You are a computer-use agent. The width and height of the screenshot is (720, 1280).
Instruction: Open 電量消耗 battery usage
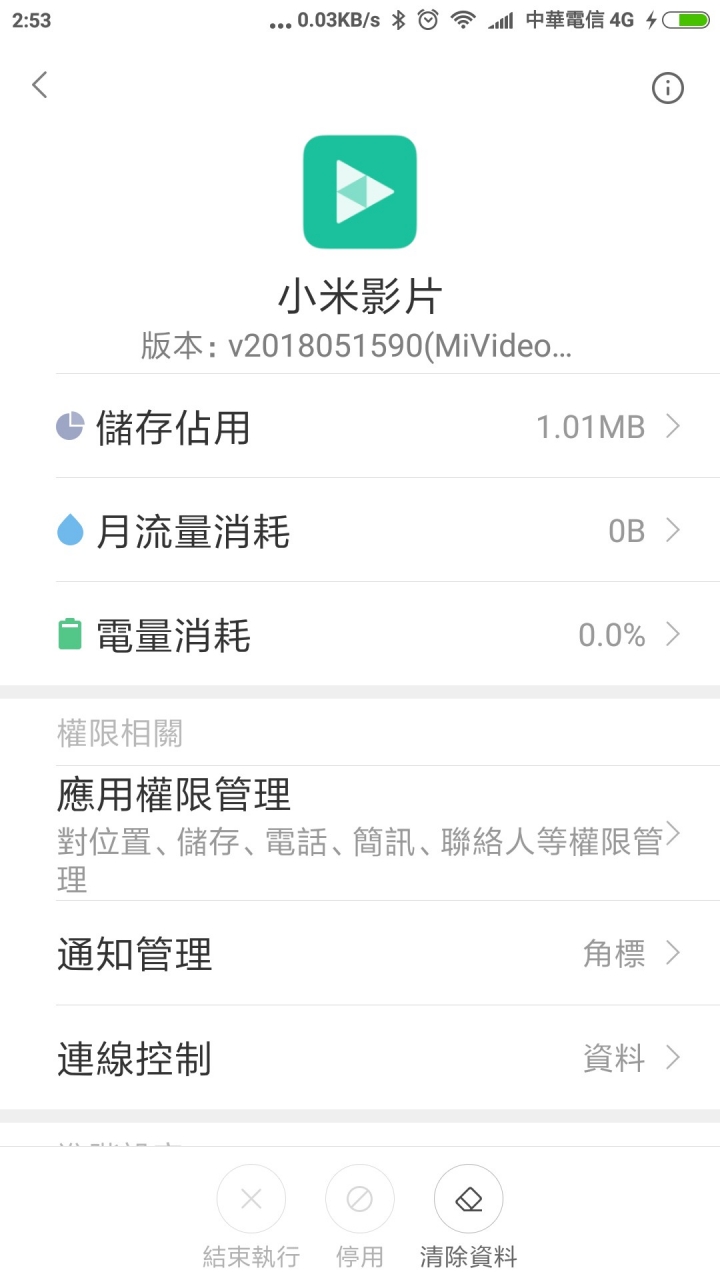(368, 634)
